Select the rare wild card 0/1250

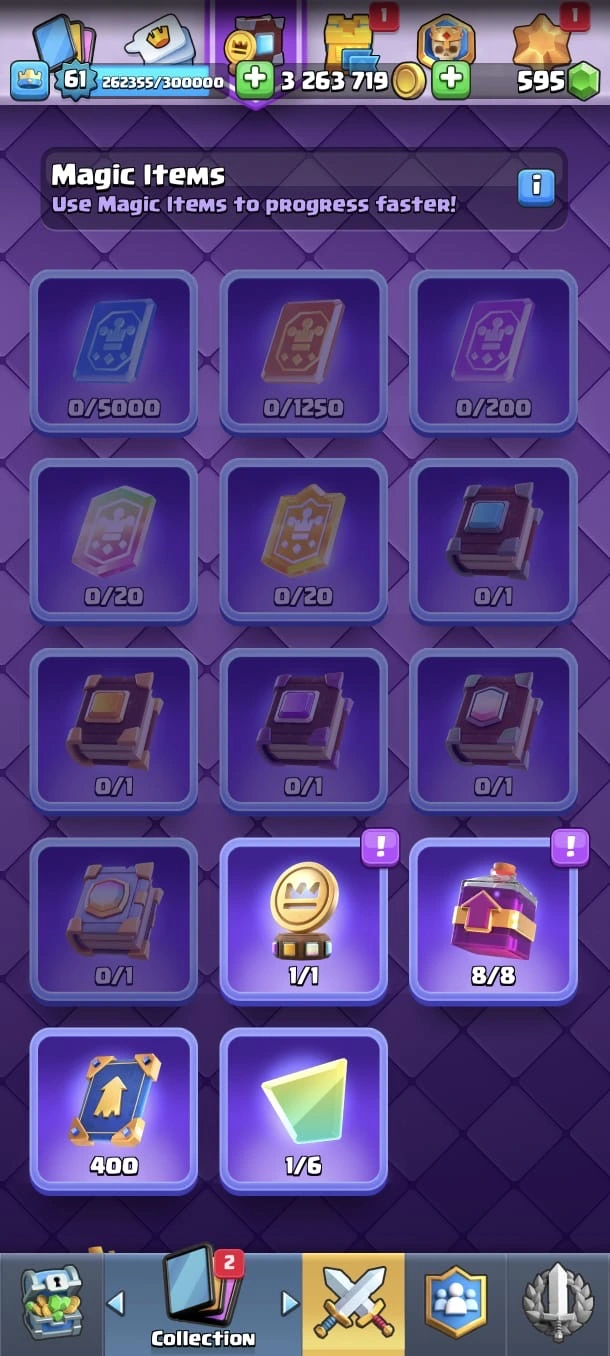tap(303, 351)
